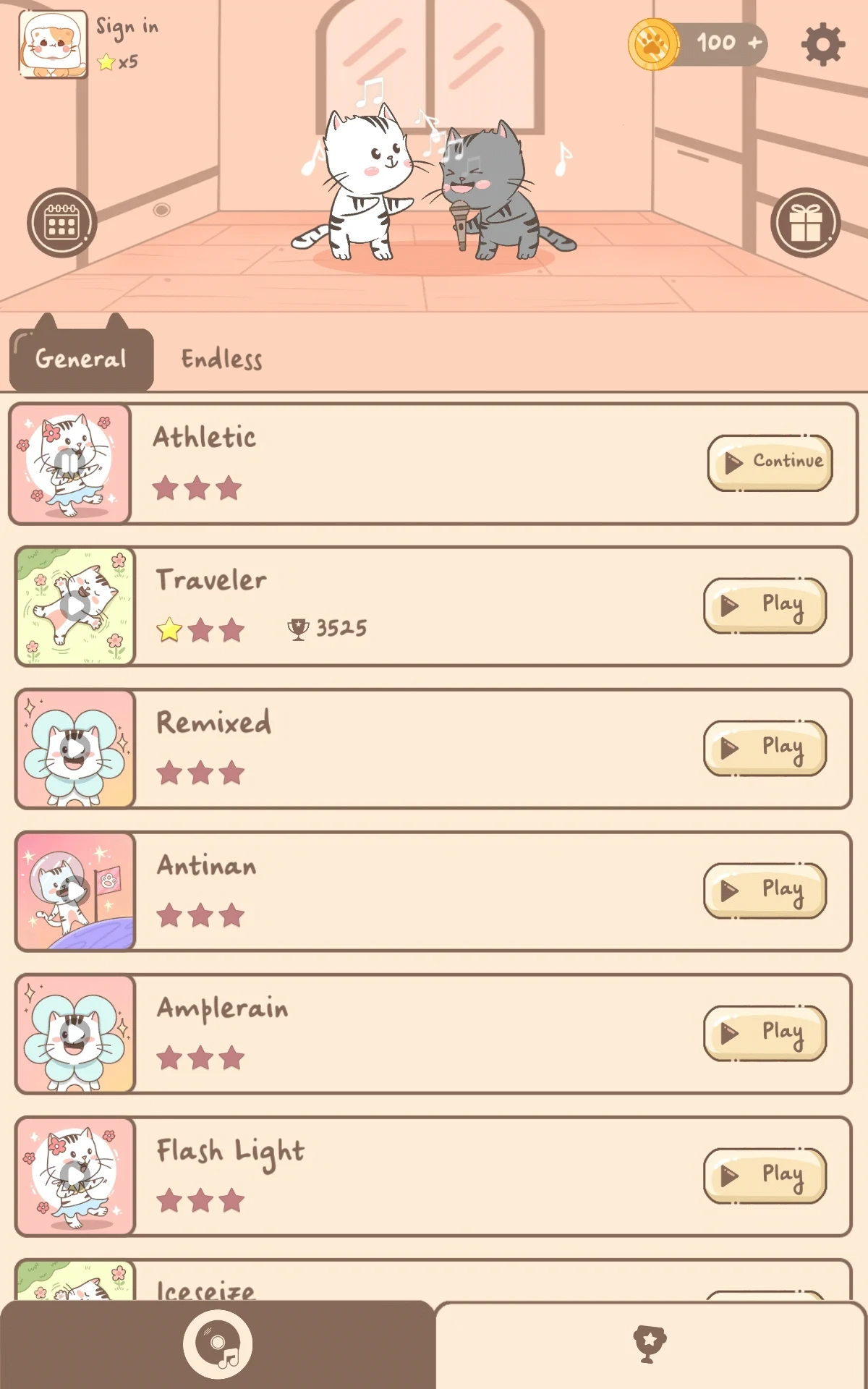Switch to the Endless tab
Image resolution: width=868 pixels, height=1389 pixels.
[x=221, y=359]
